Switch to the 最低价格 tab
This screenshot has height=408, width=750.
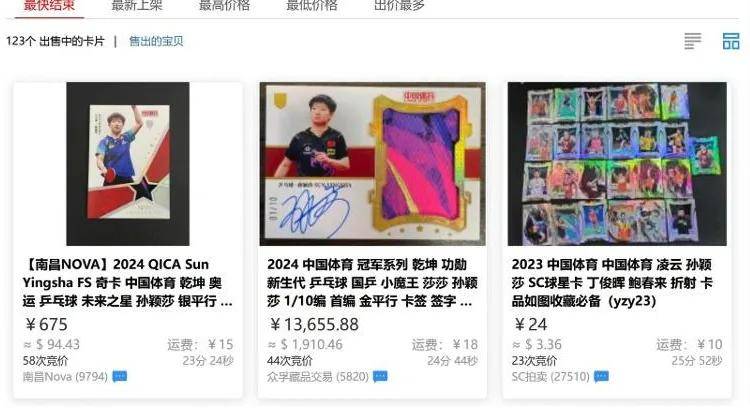click(312, 5)
